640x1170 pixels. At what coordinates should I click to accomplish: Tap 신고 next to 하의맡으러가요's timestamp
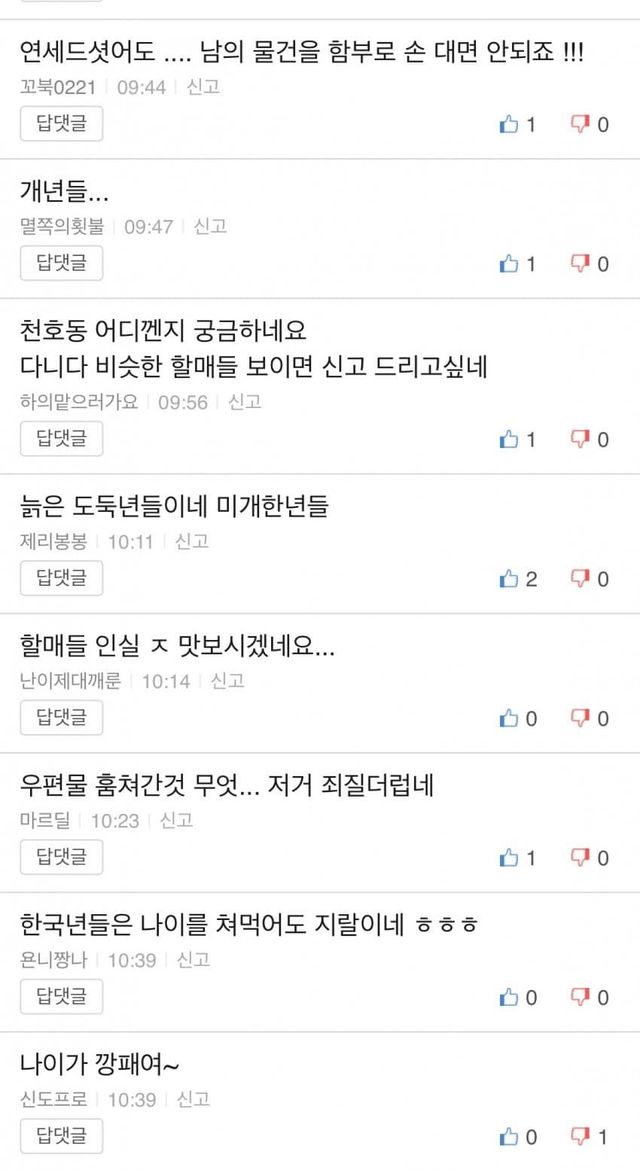pyautogui.click(x=245, y=402)
